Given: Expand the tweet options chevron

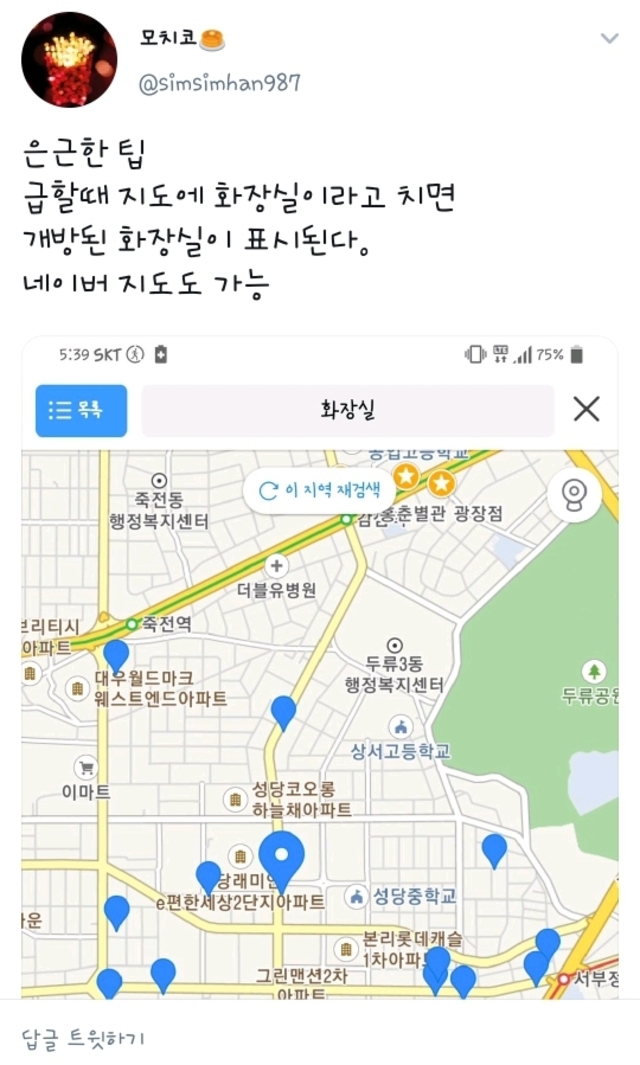Looking at the screenshot, I should (609, 39).
